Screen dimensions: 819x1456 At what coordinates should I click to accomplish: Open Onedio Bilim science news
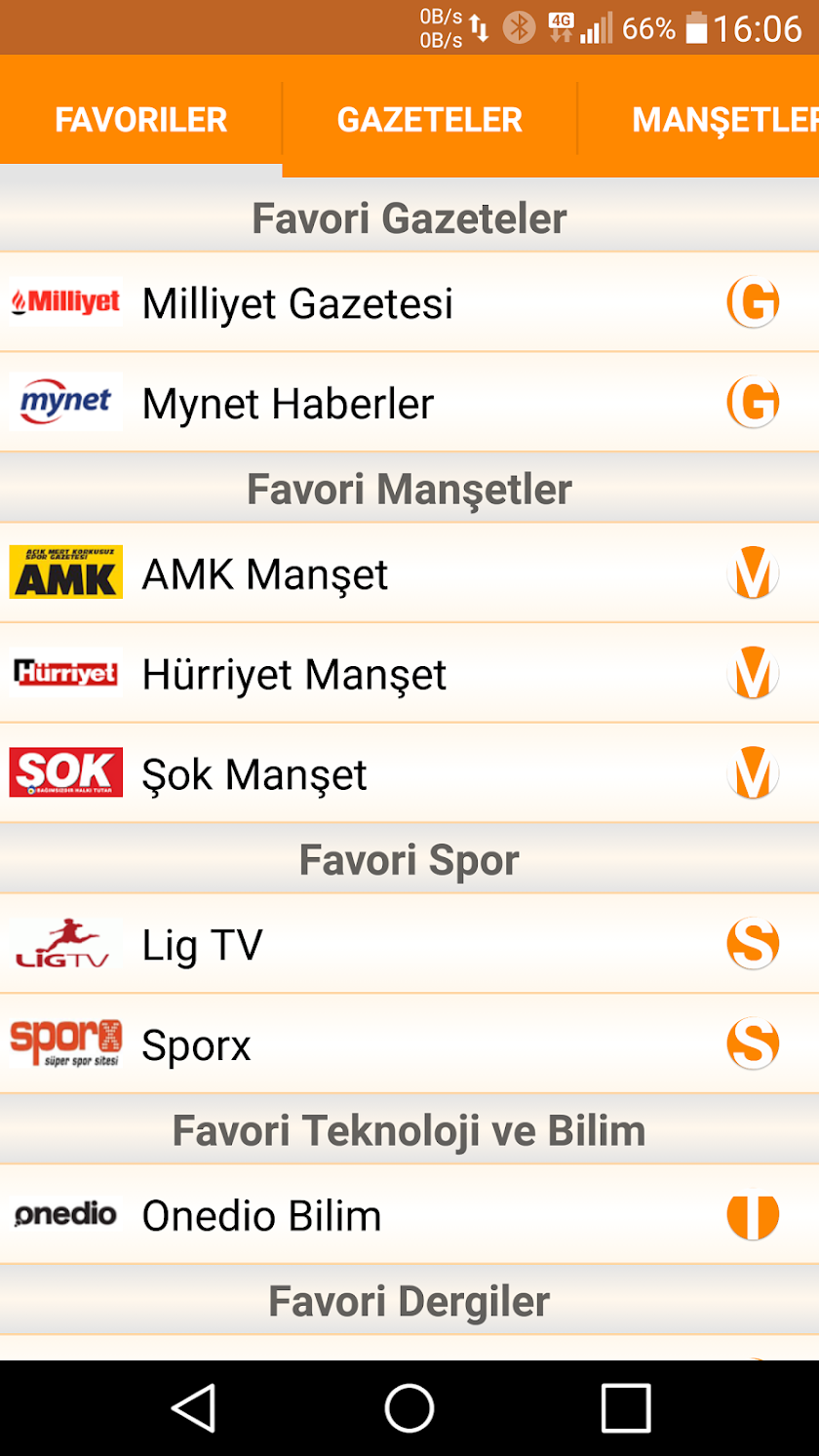(261, 1216)
